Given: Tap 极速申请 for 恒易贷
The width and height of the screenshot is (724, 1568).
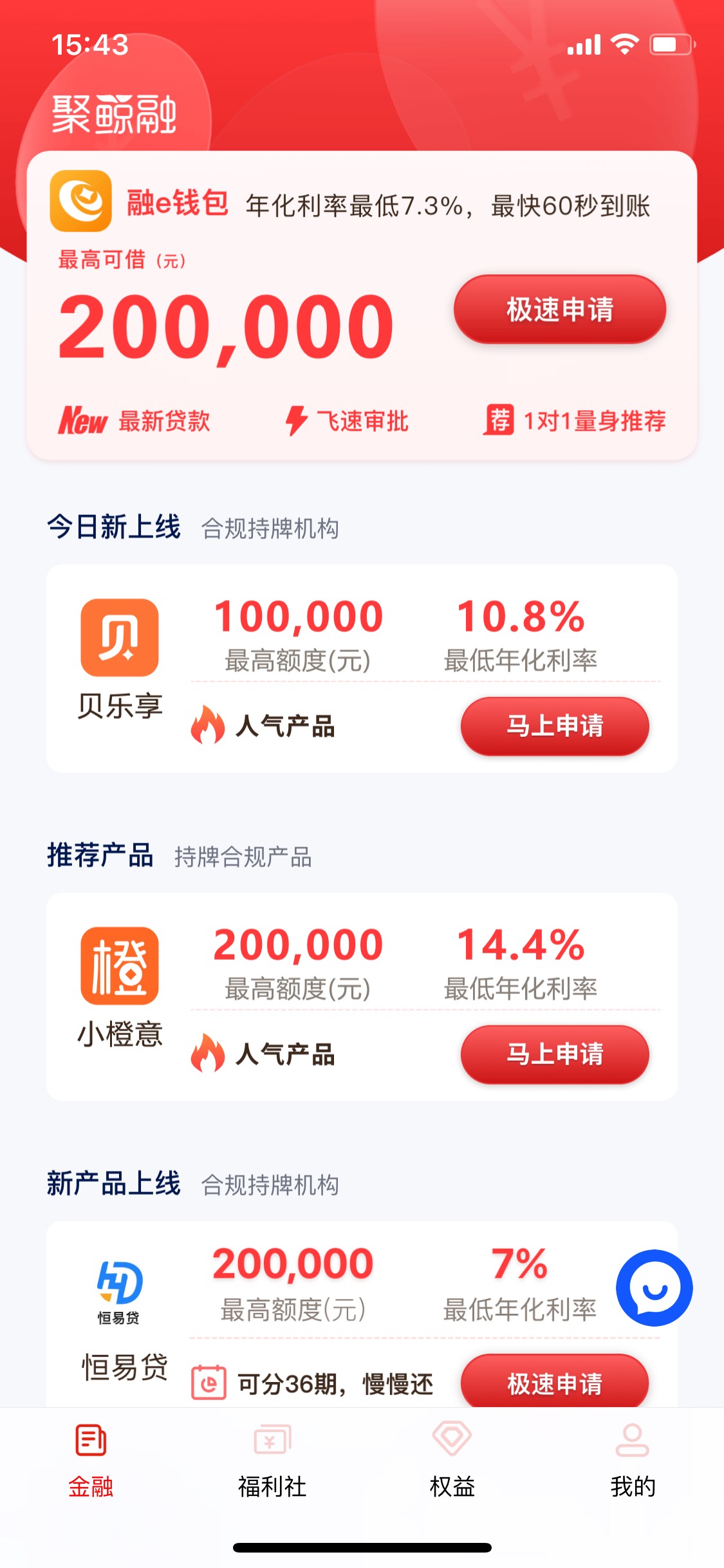Looking at the screenshot, I should pos(555,1381).
